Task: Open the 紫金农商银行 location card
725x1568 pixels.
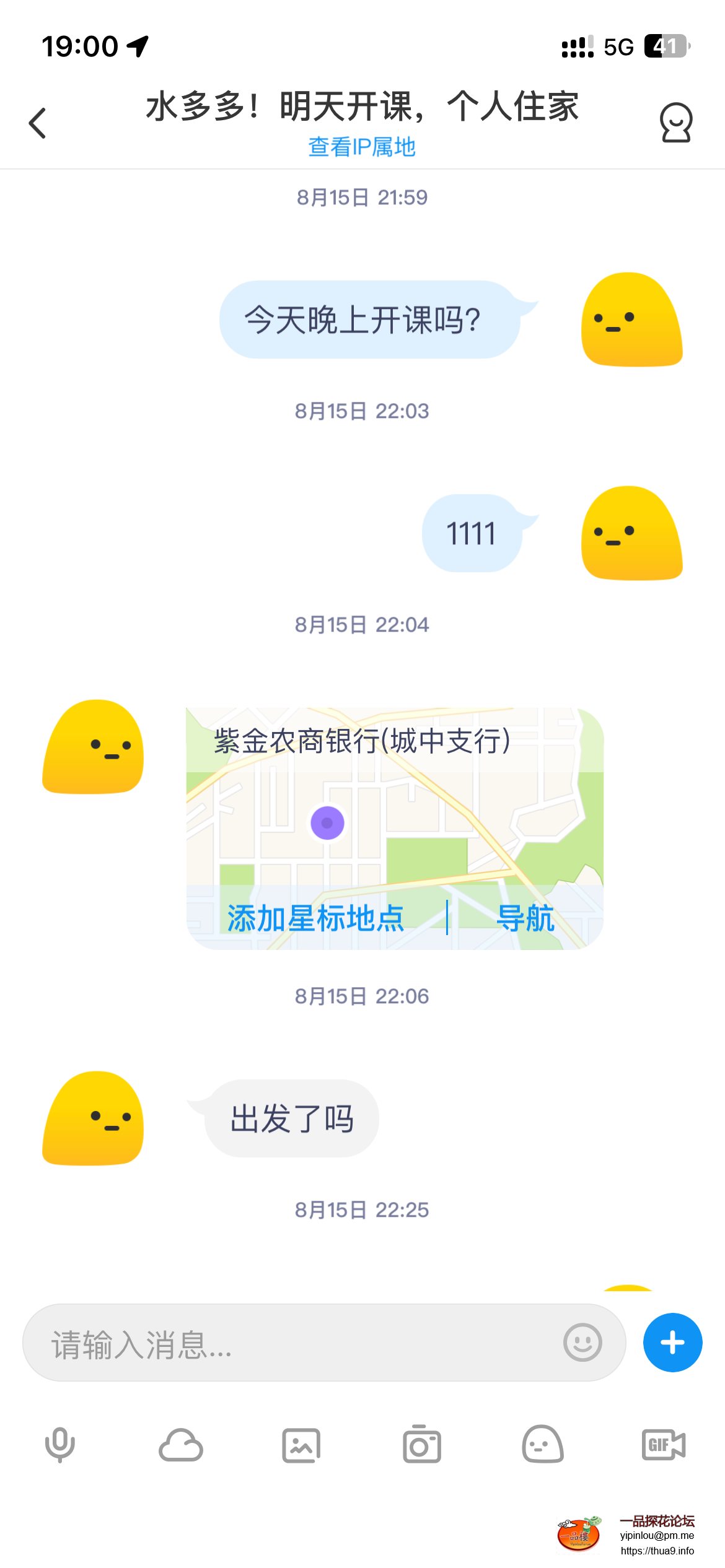Action: [395, 805]
